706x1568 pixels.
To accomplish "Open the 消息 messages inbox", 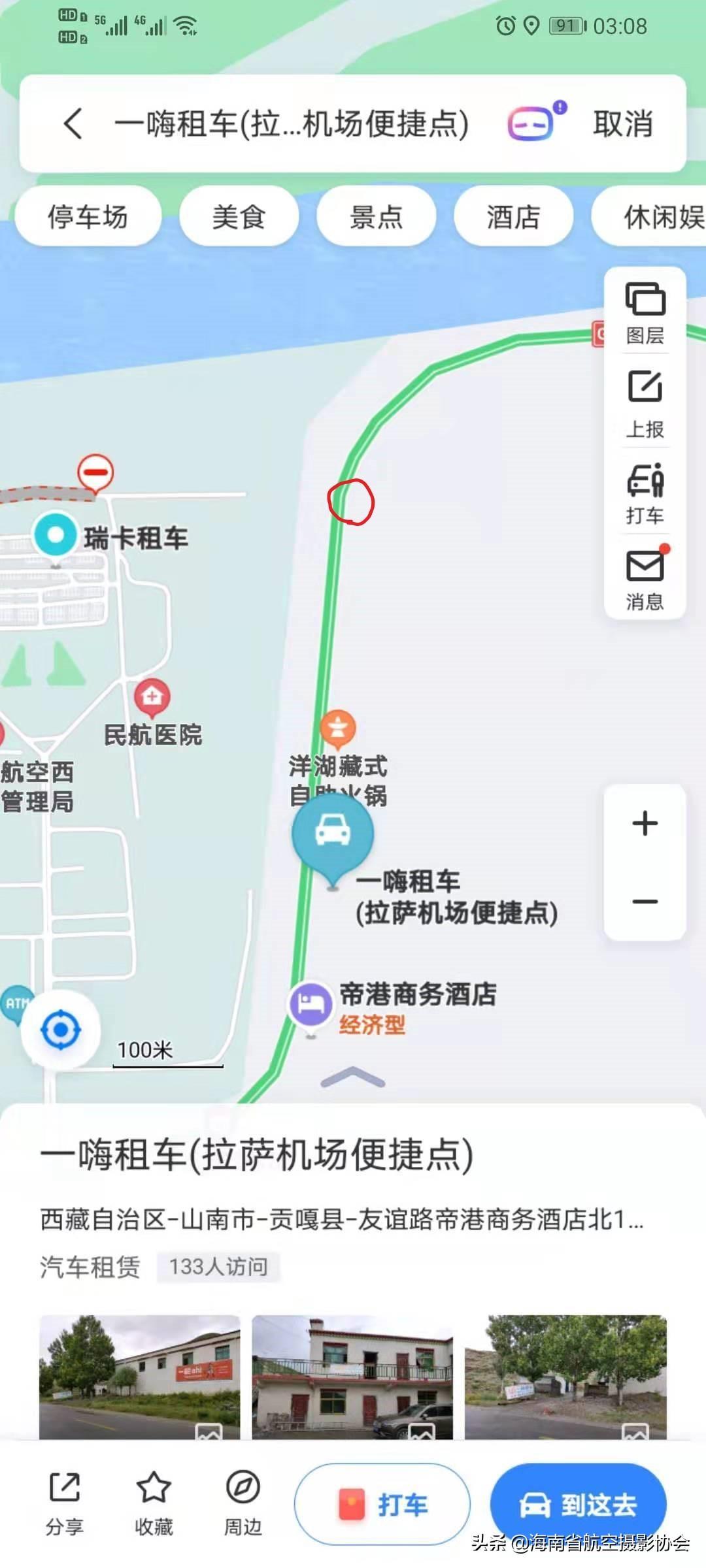I will pyautogui.click(x=645, y=578).
